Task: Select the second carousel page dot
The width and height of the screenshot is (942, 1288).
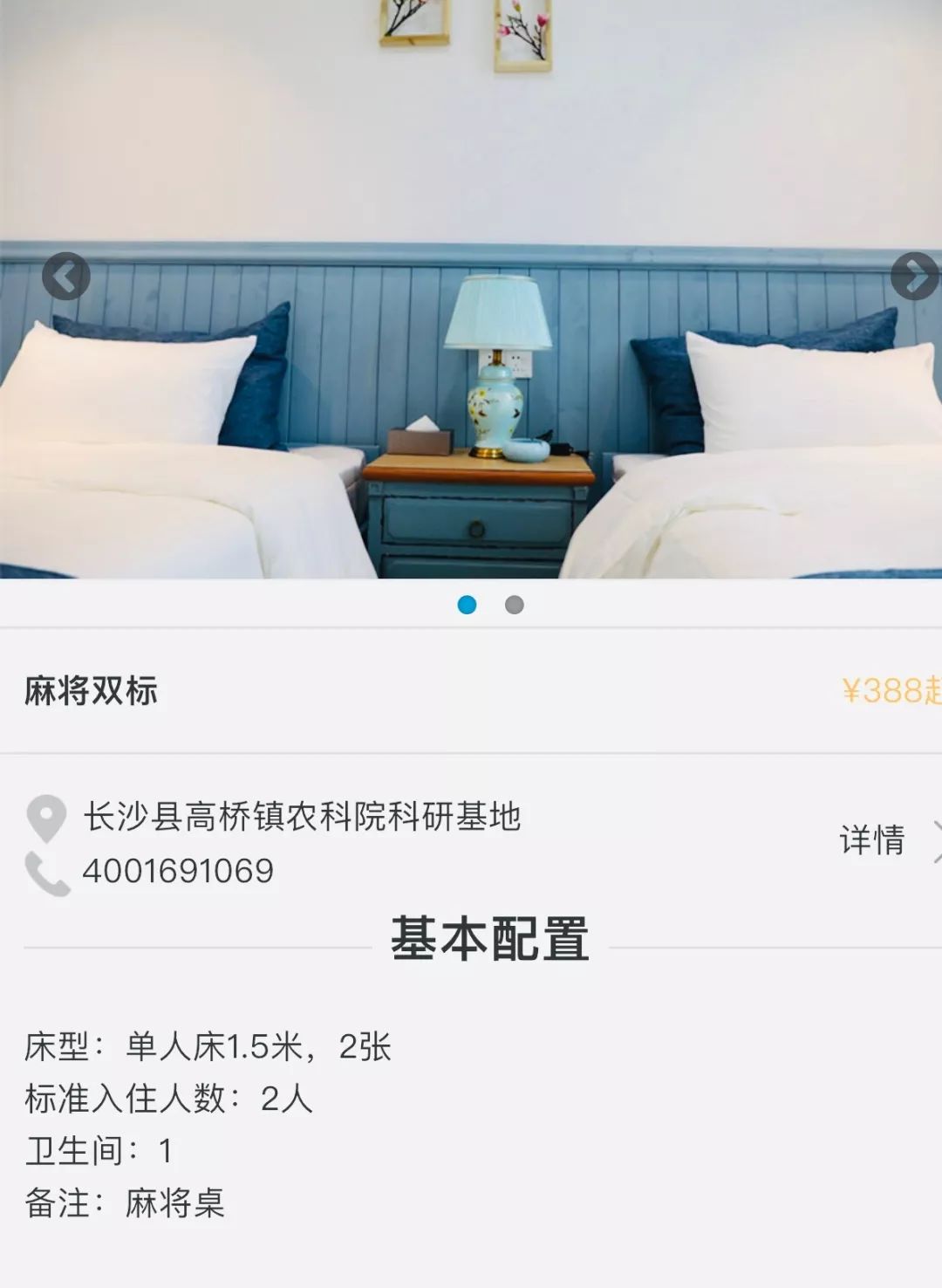Action: 515,605
